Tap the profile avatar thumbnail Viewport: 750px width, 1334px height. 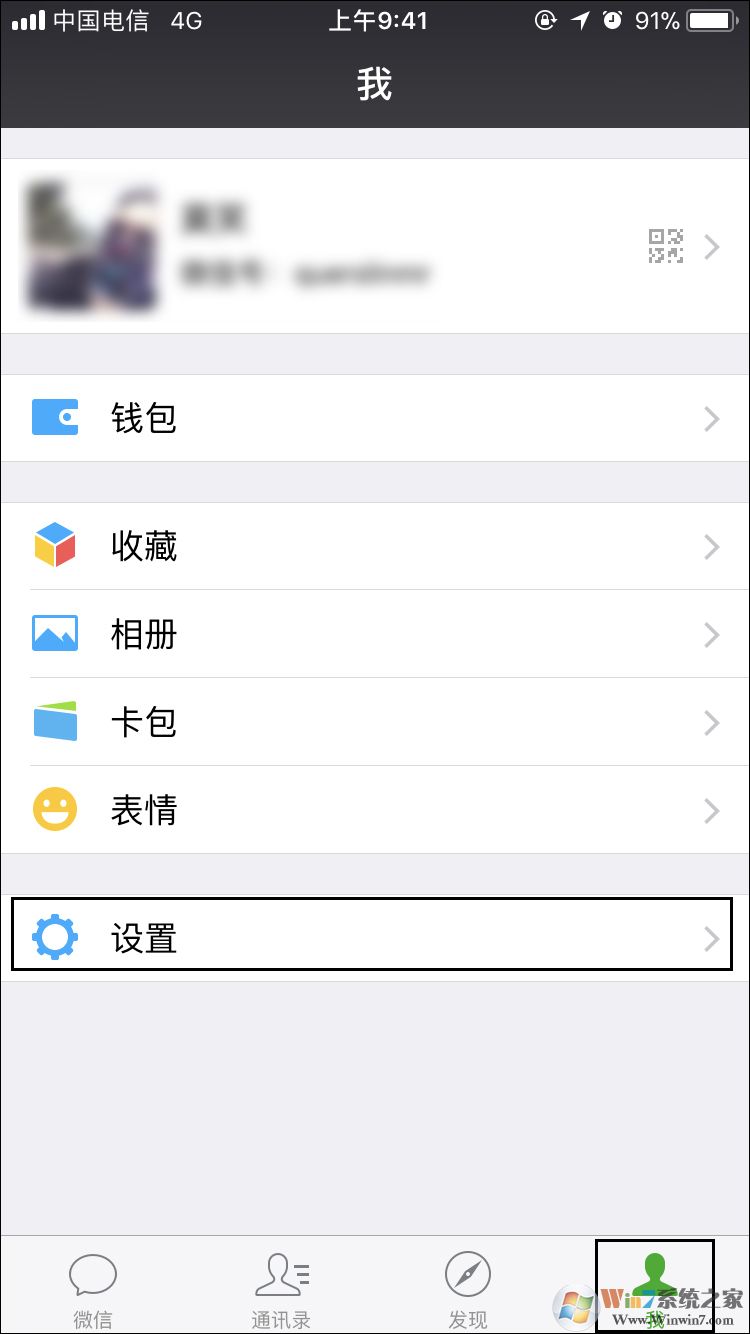(x=91, y=247)
